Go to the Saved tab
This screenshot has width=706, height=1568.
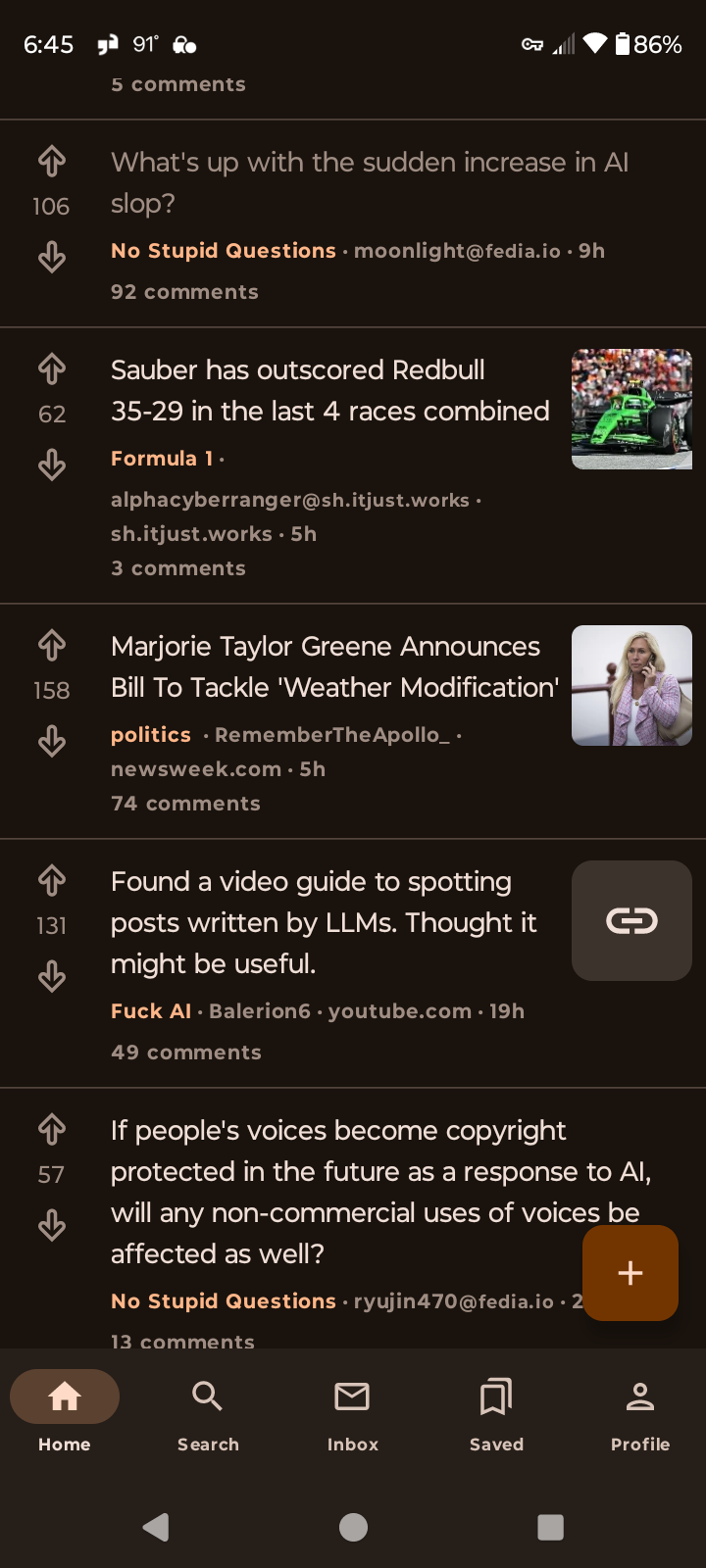496,1411
